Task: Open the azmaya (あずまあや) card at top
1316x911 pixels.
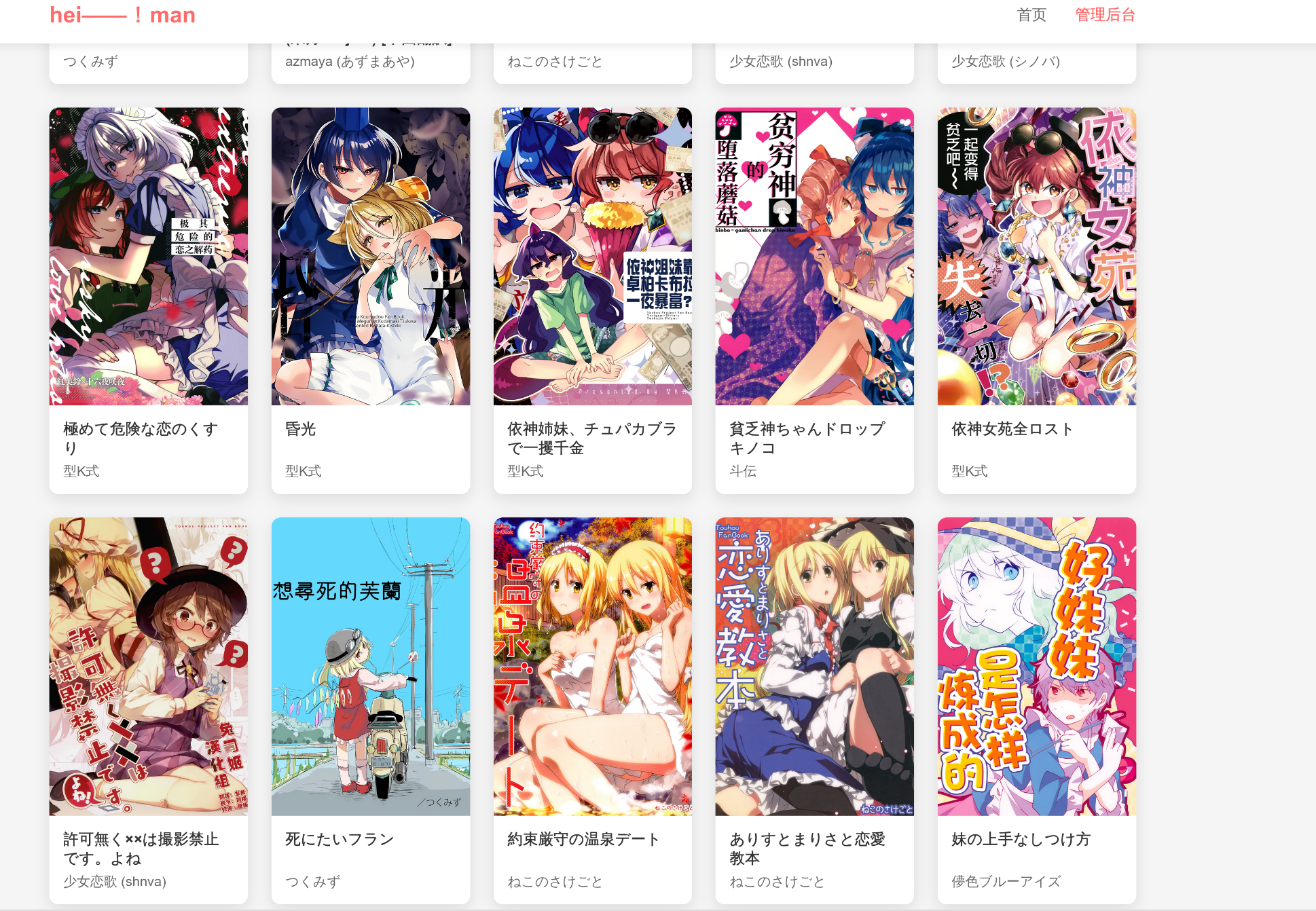Action: tap(370, 62)
